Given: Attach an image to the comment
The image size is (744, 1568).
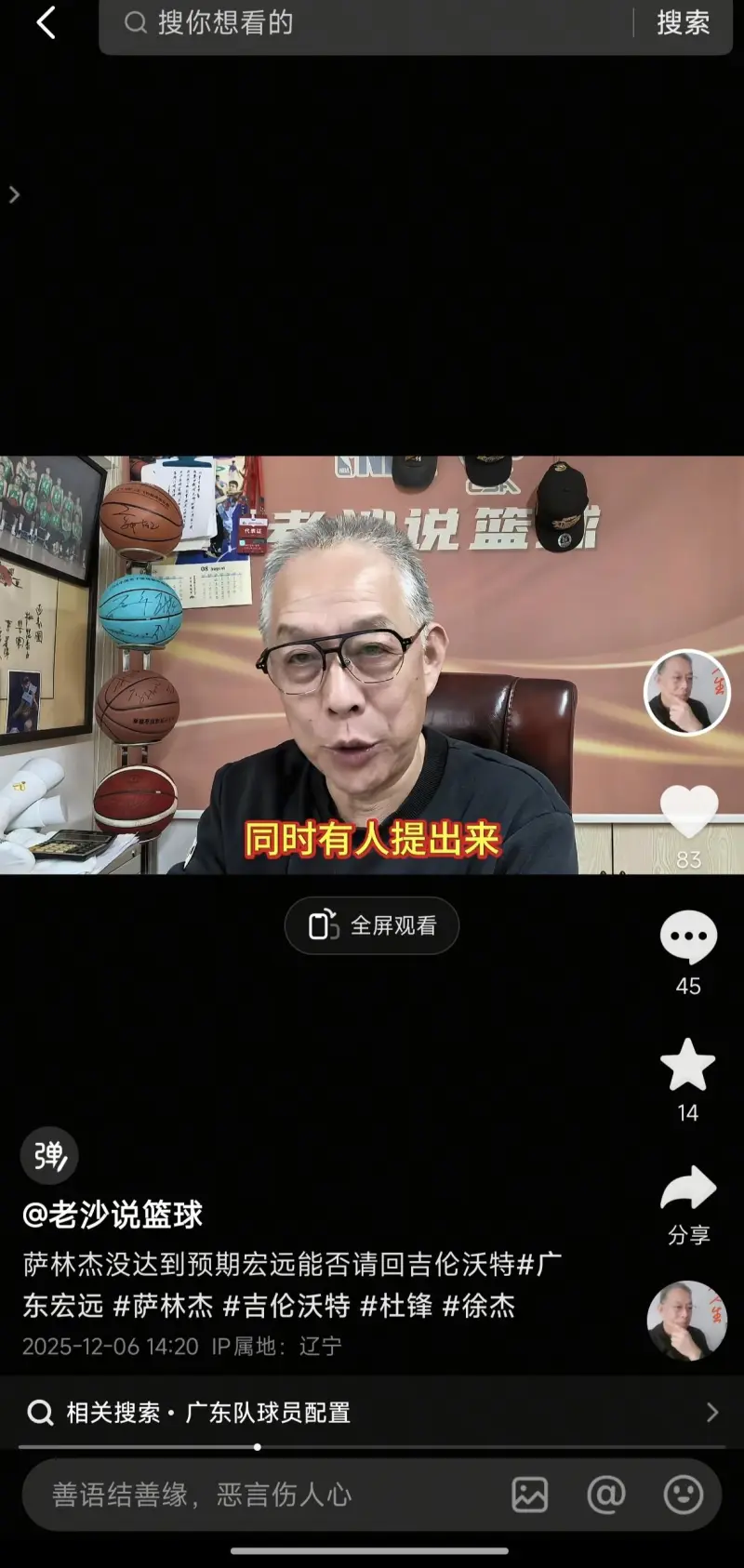Looking at the screenshot, I should 530,1495.
